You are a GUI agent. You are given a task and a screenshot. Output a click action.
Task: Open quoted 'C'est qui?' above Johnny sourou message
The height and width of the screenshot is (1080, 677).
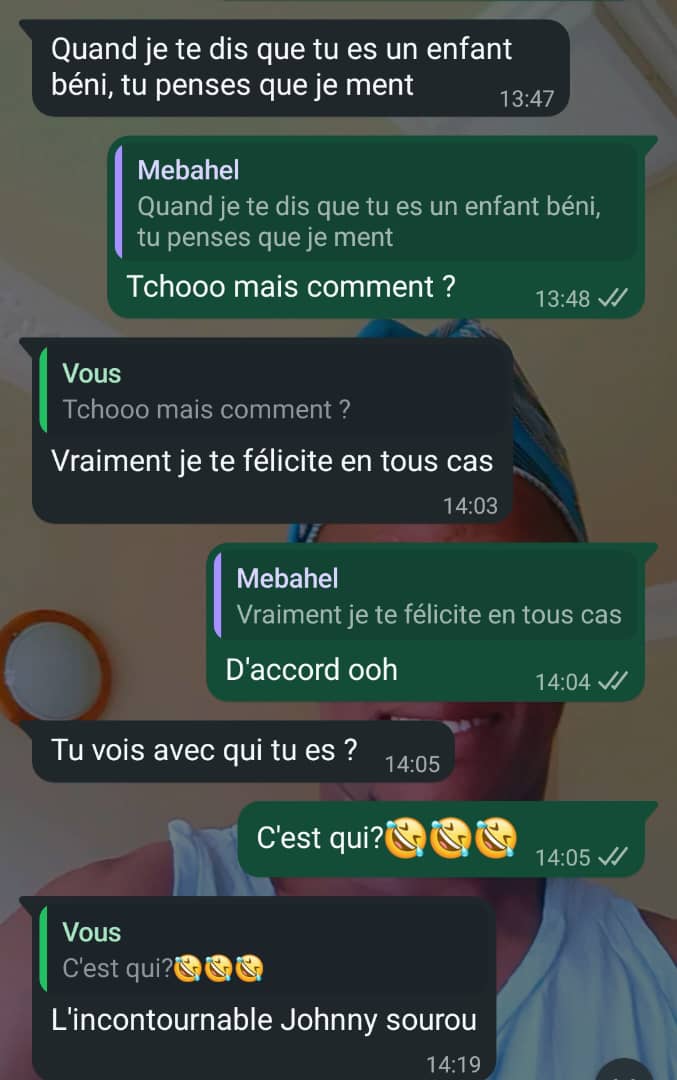click(x=266, y=949)
